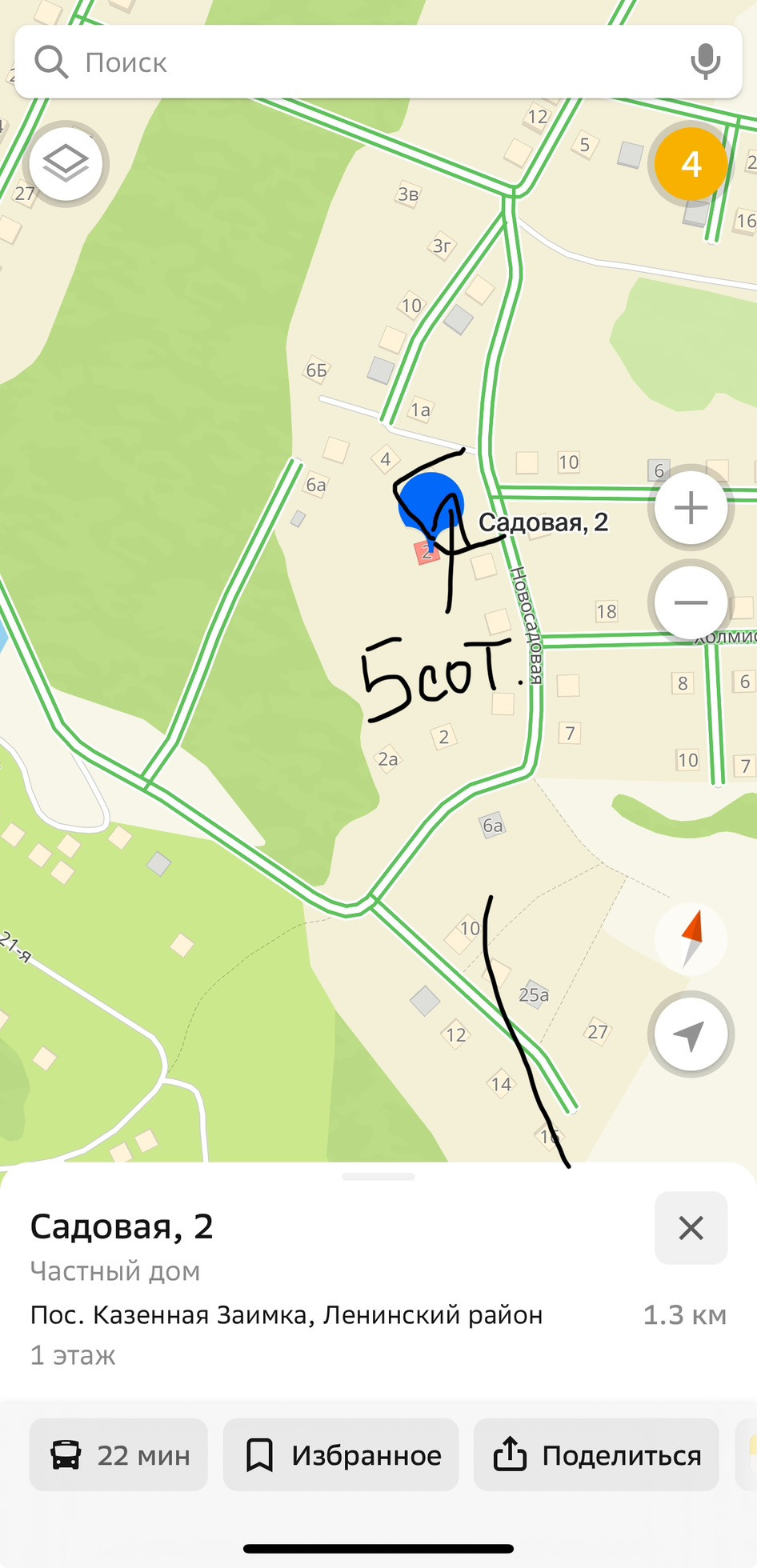This screenshot has width=757, height=1568.
Task: Open the orange 4 traffic indicator
Action: pos(691,164)
